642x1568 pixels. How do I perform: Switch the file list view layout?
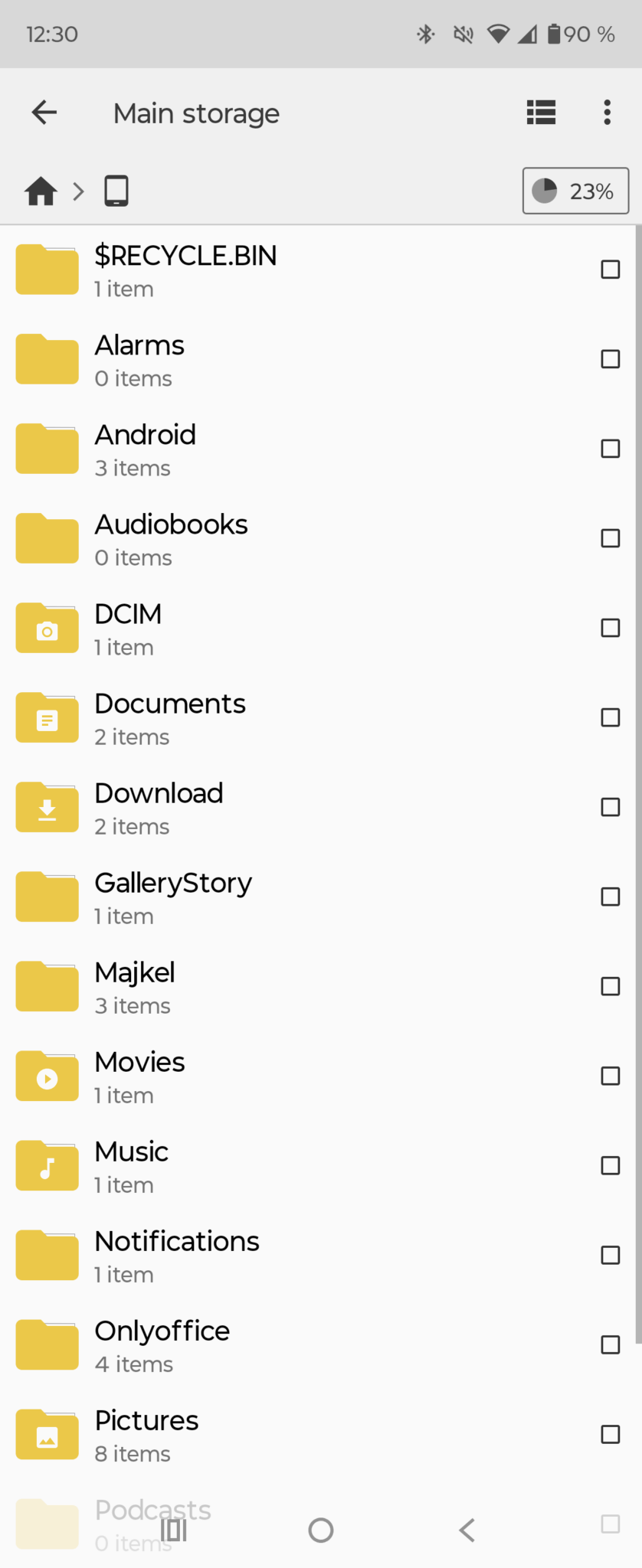(x=541, y=113)
